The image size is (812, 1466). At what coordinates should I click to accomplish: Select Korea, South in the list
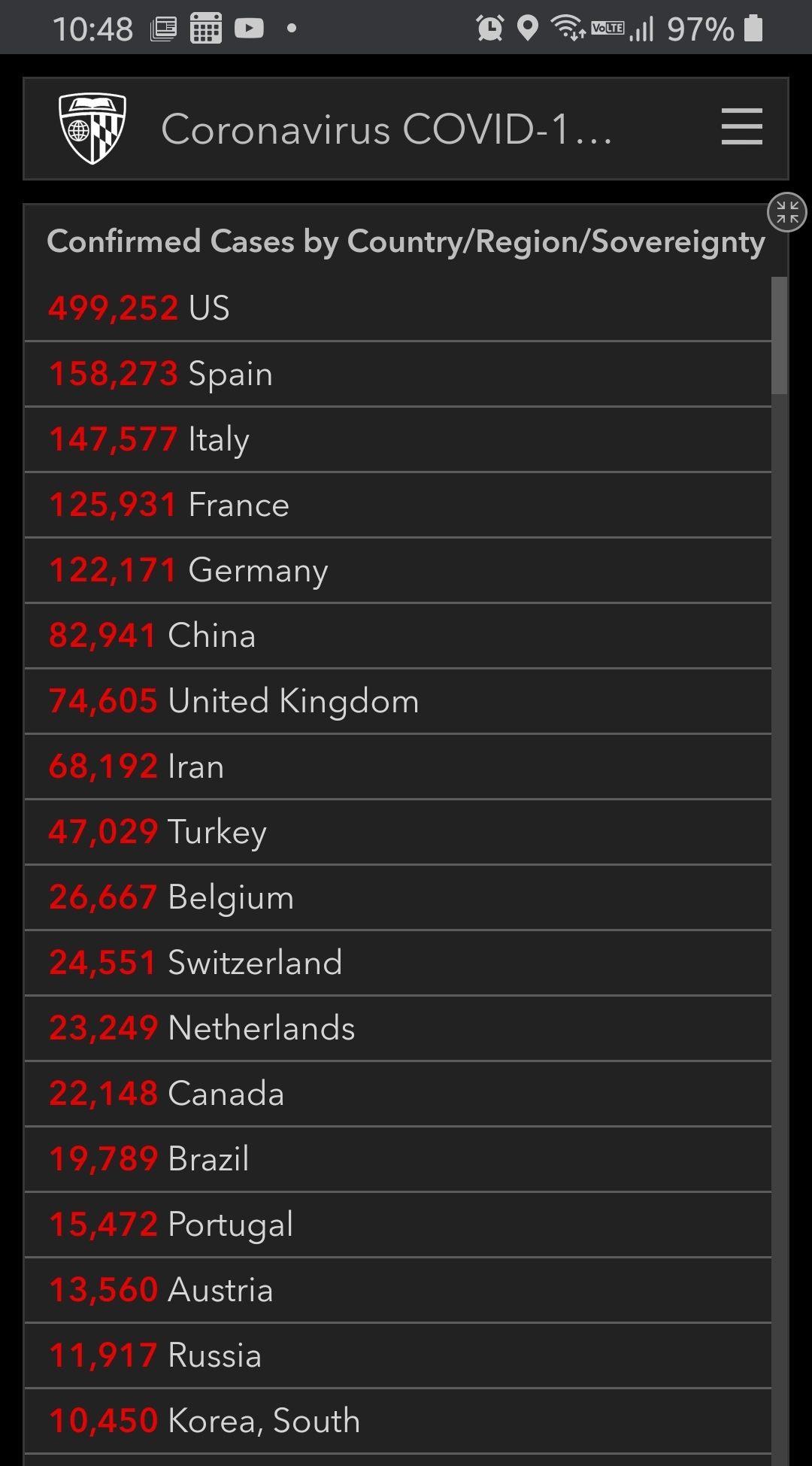coord(398,1421)
